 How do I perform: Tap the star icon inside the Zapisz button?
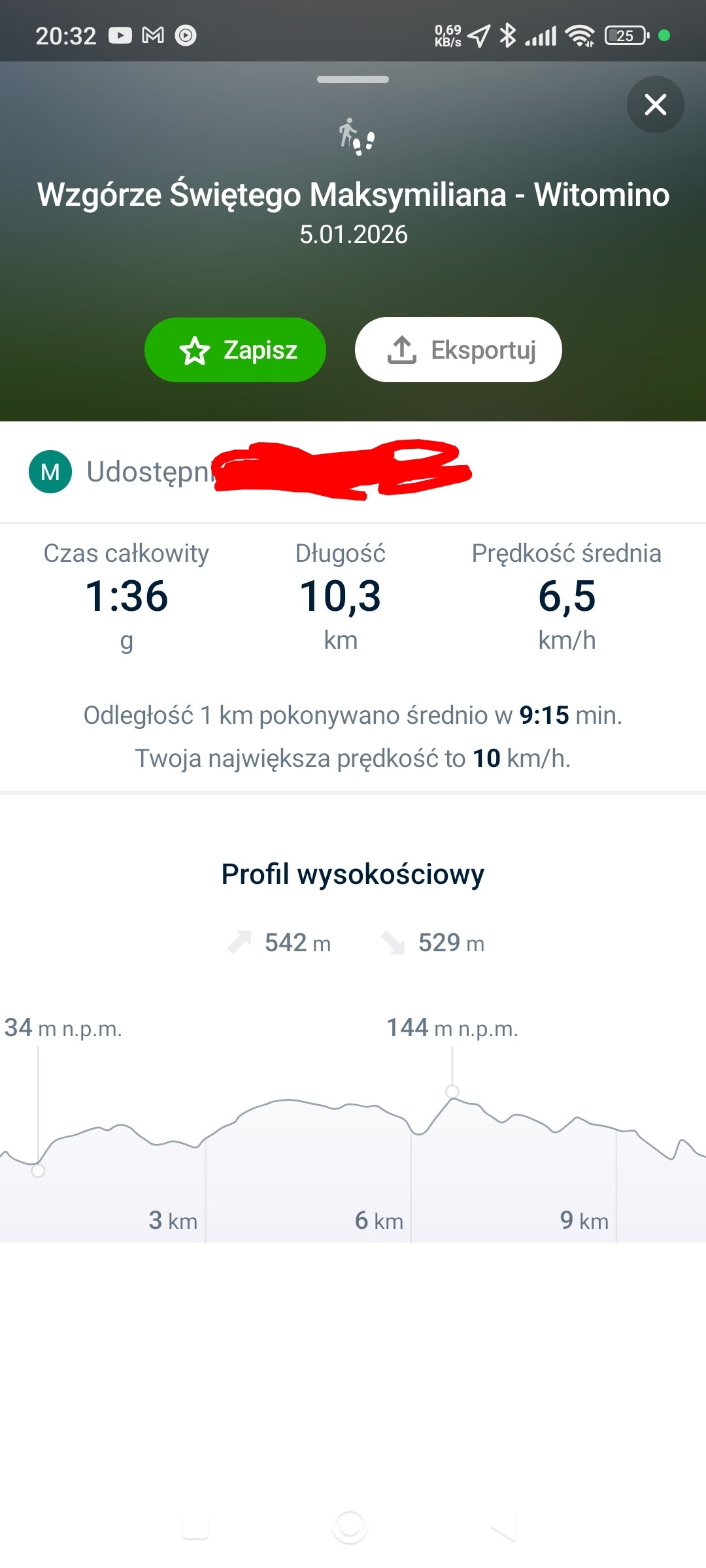pos(197,350)
